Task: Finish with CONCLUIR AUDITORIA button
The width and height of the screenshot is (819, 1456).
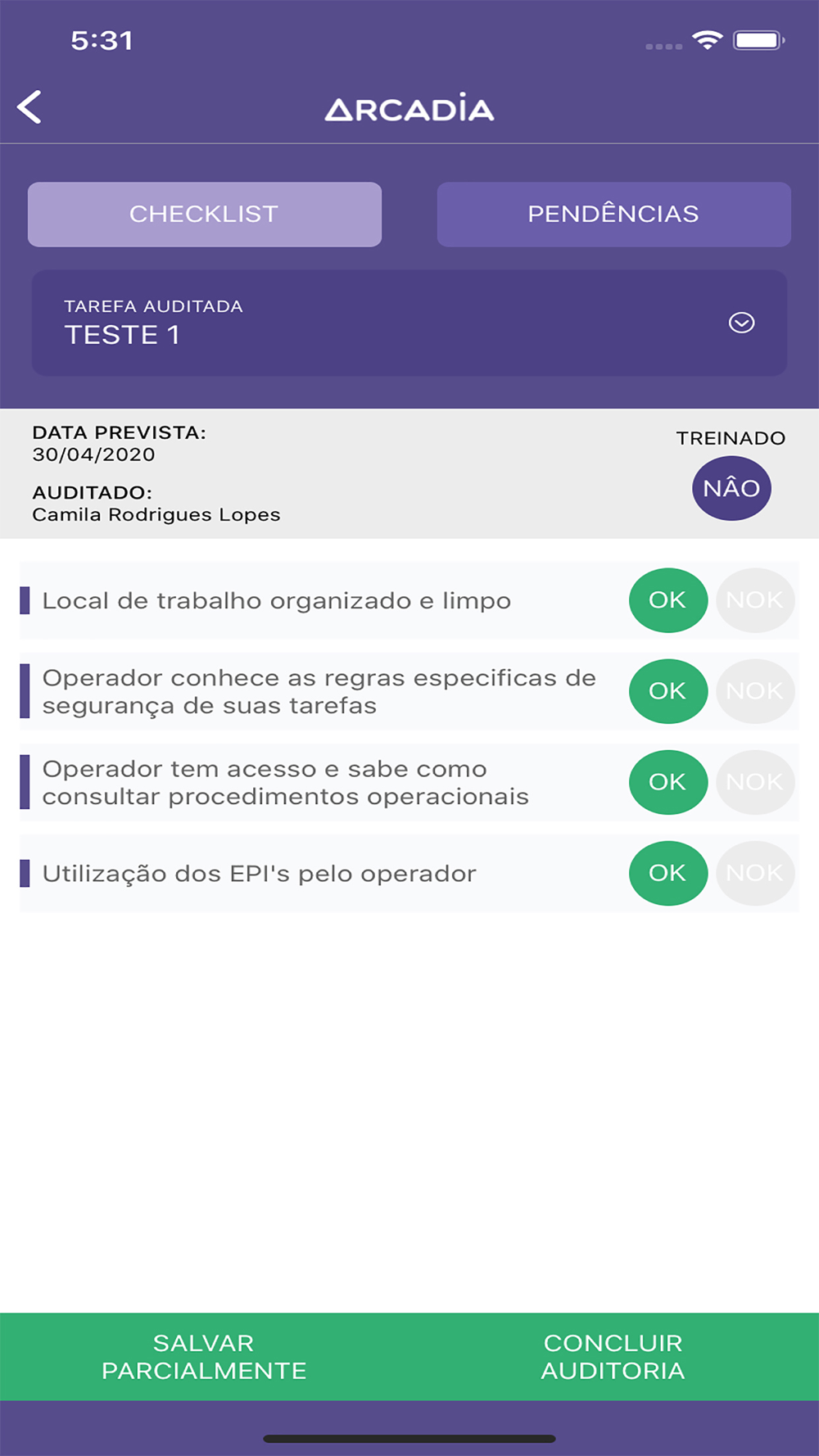Action: [x=613, y=1357]
